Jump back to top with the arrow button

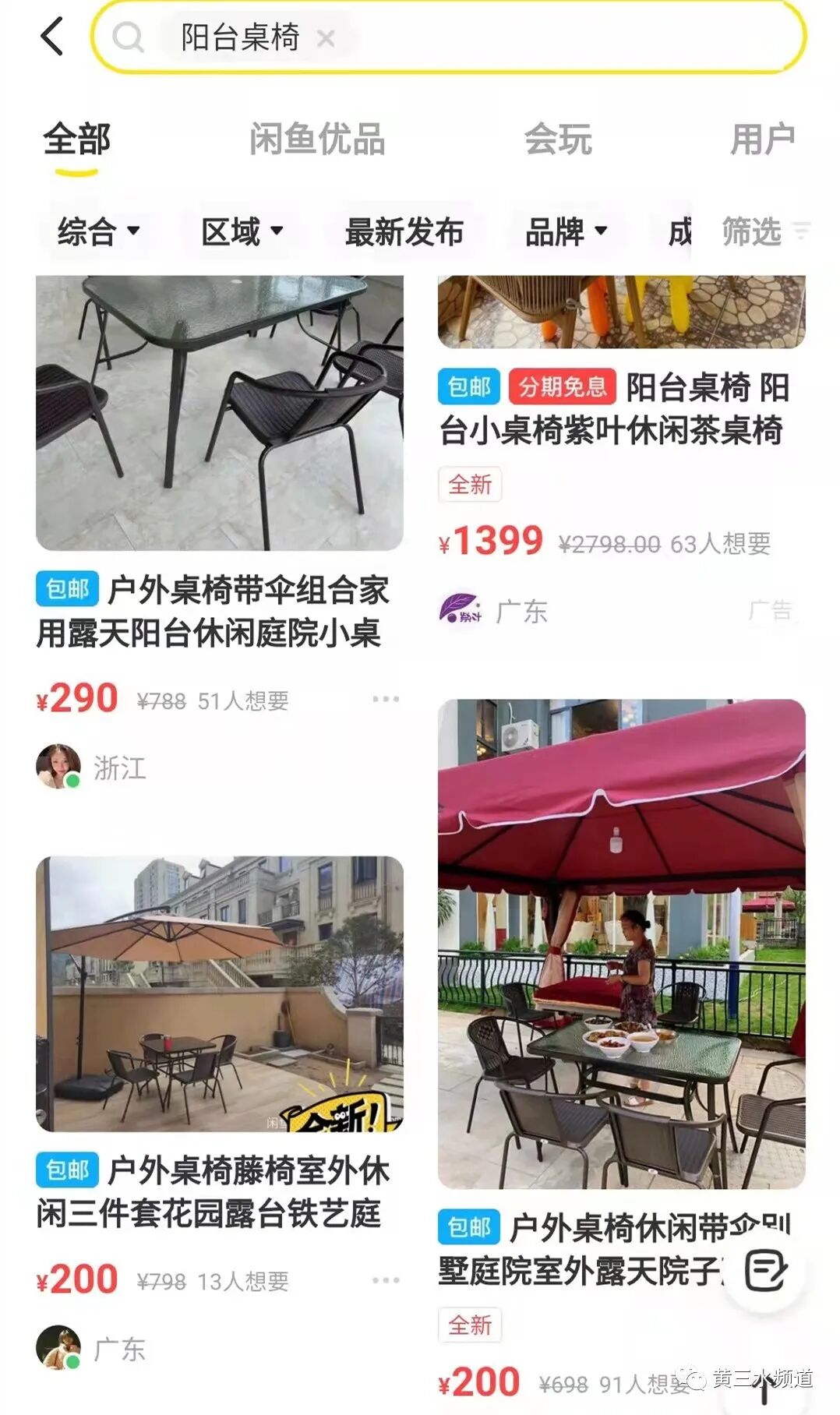(x=765, y=1387)
